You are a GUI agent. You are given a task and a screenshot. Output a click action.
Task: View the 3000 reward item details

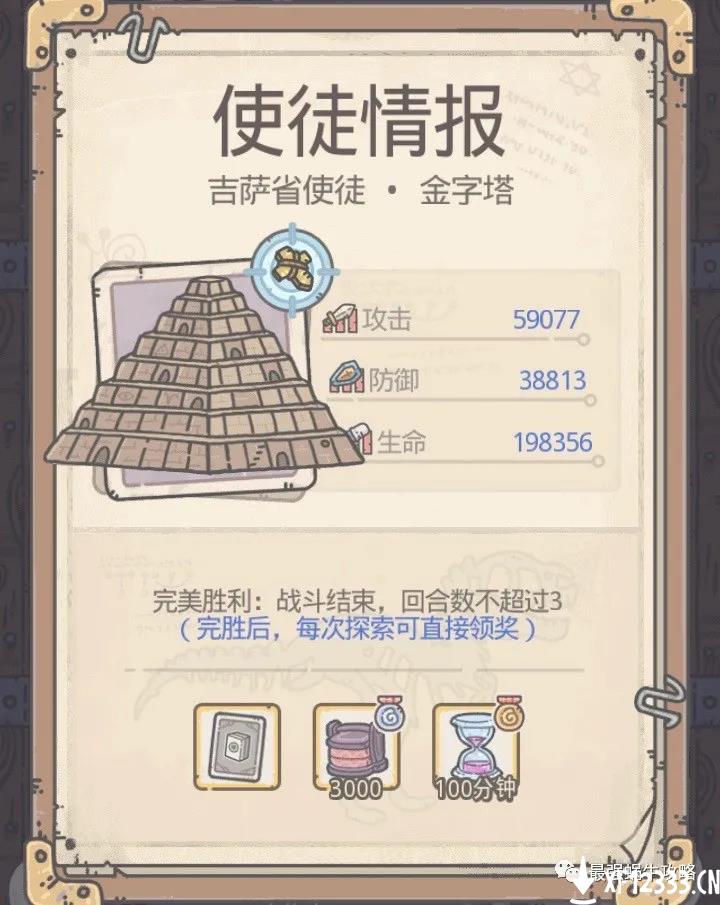click(355, 750)
